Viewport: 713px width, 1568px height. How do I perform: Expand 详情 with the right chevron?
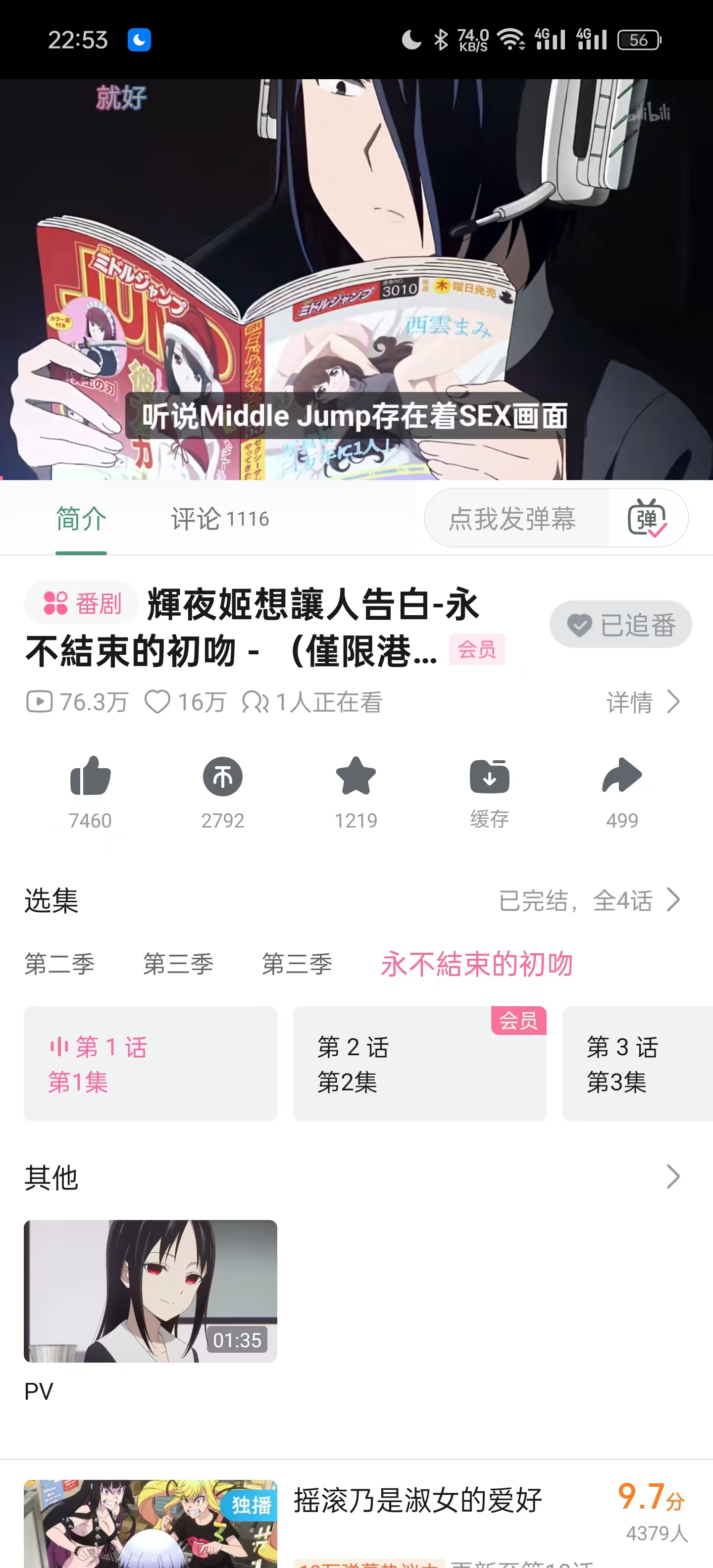point(644,702)
